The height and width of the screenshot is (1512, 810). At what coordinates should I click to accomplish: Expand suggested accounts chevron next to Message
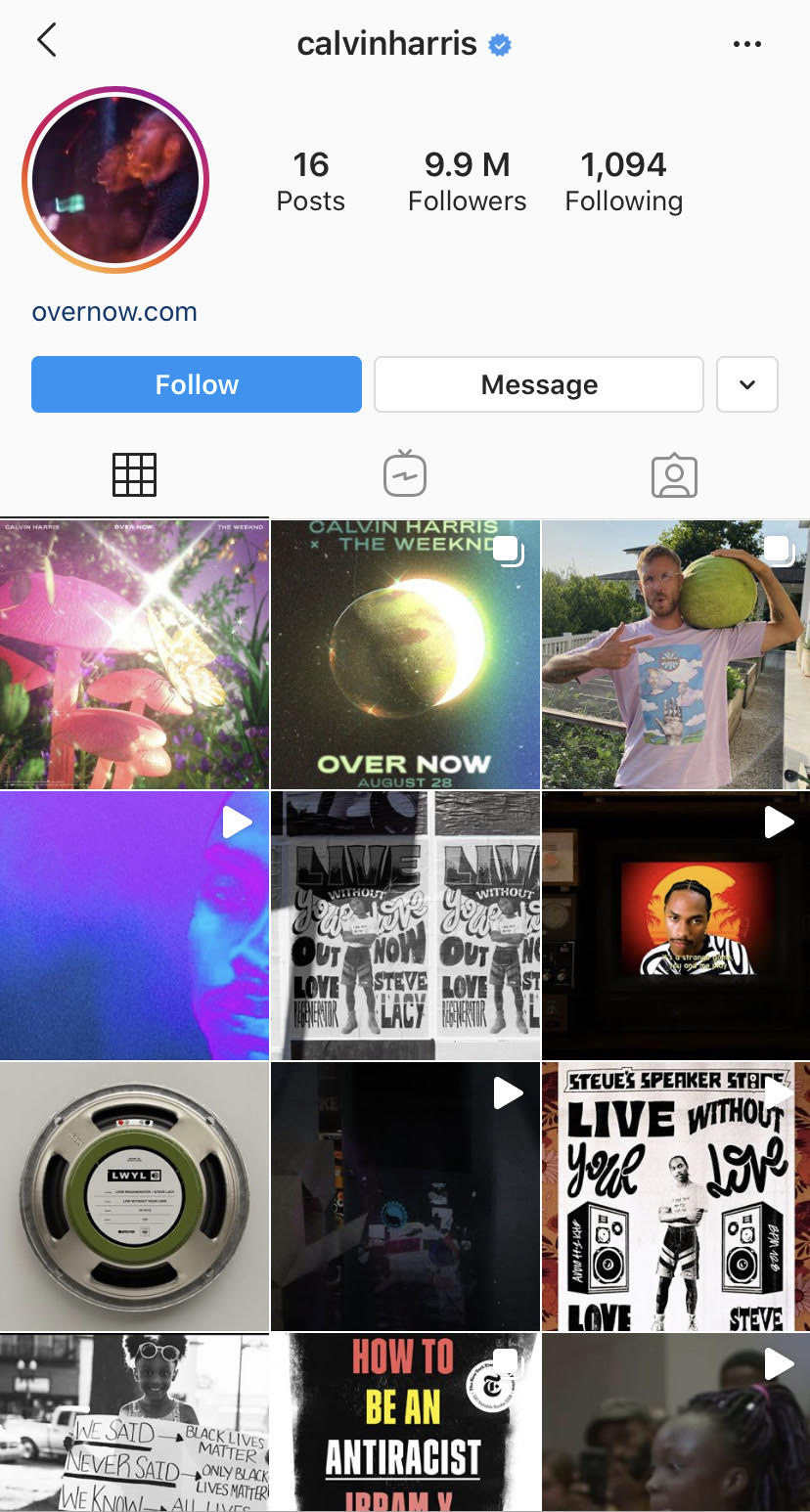[x=747, y=384]
